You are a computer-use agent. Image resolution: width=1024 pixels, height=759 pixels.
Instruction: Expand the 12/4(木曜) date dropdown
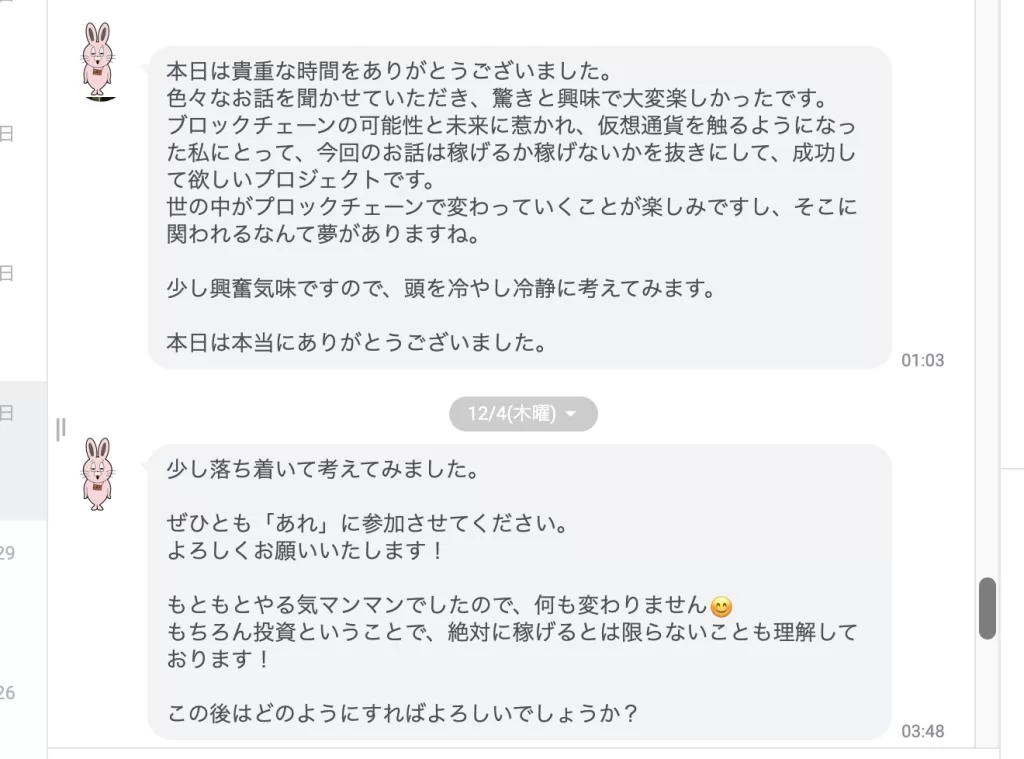tap(523, 414)
